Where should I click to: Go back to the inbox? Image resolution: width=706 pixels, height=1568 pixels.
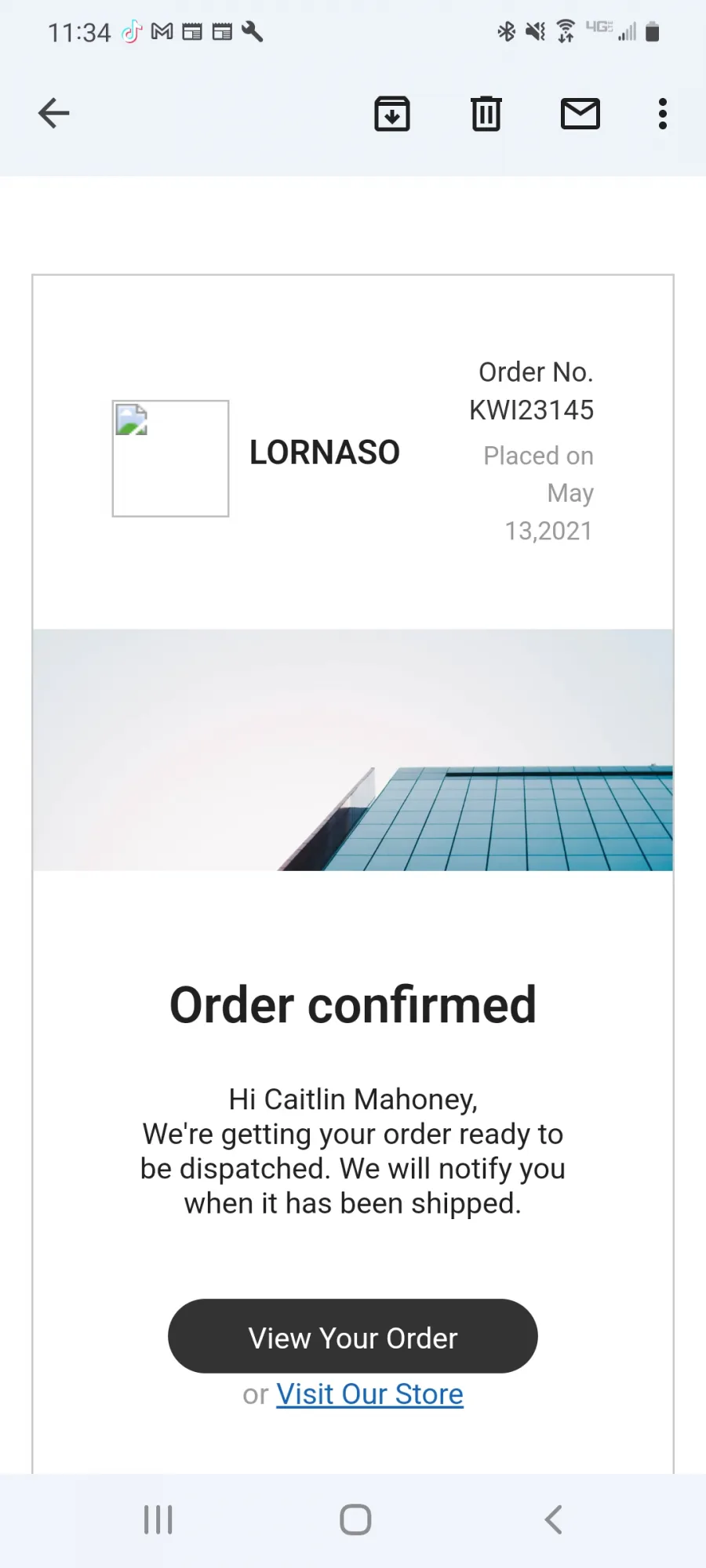(54, 114)
